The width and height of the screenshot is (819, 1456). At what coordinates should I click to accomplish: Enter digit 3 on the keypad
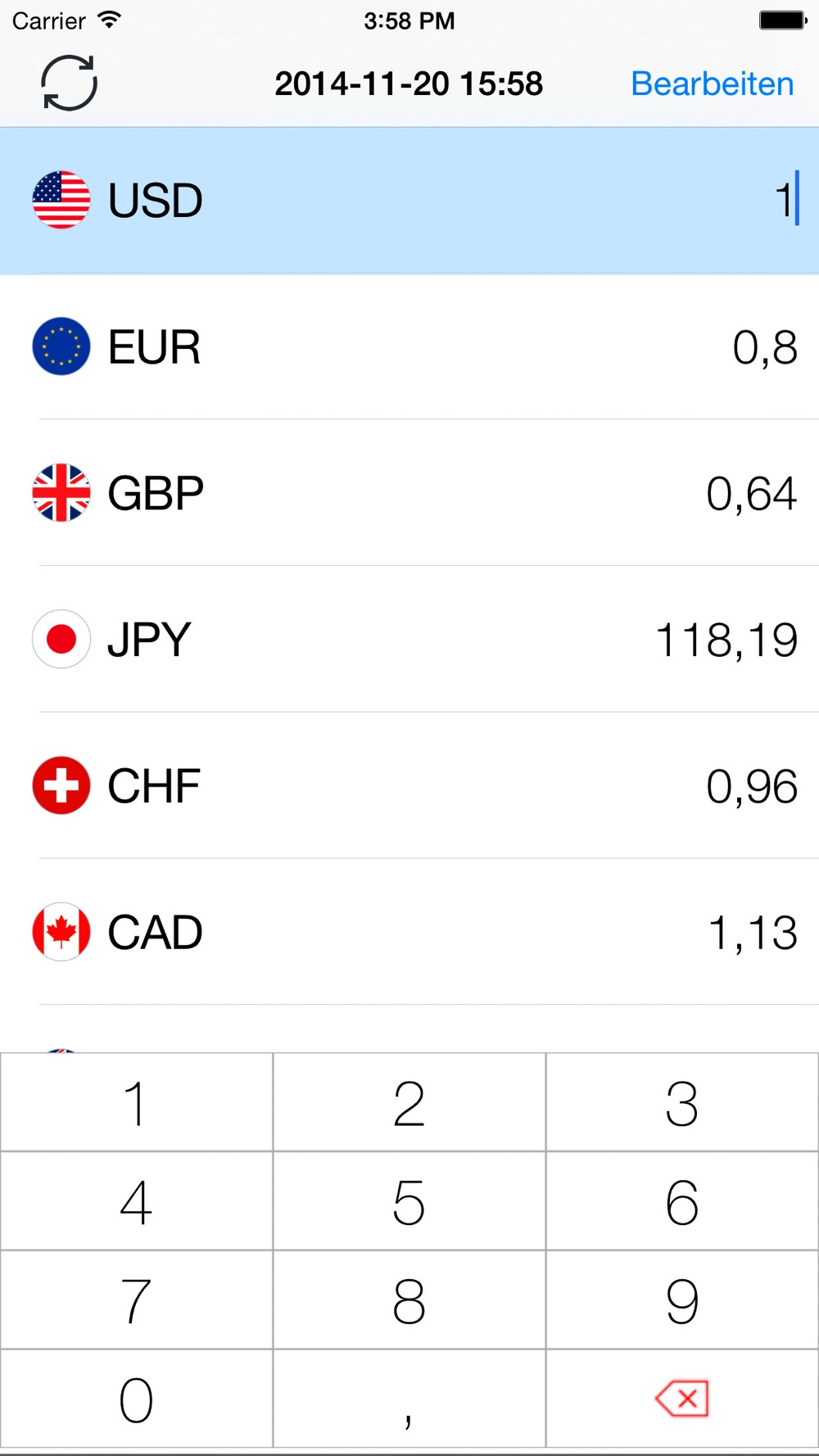[682, 1102]
